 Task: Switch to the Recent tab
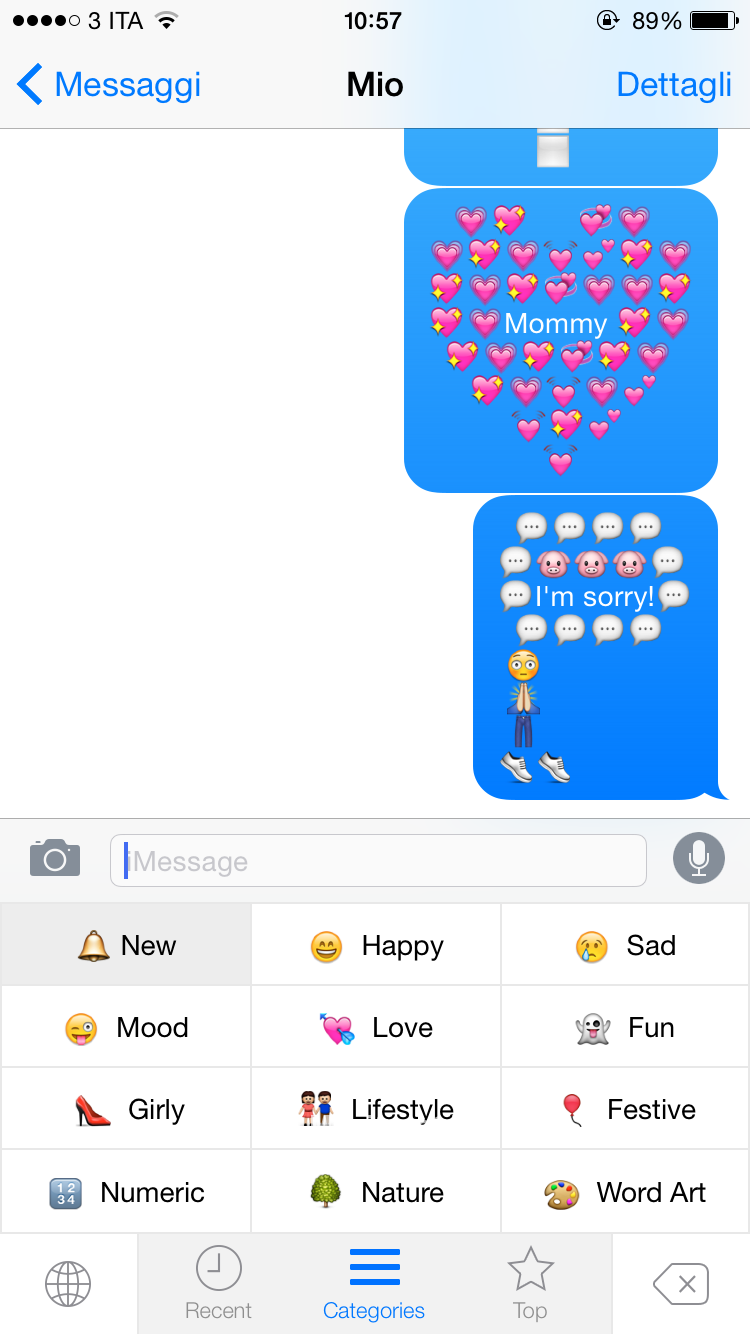click(x=218, y=1284)
